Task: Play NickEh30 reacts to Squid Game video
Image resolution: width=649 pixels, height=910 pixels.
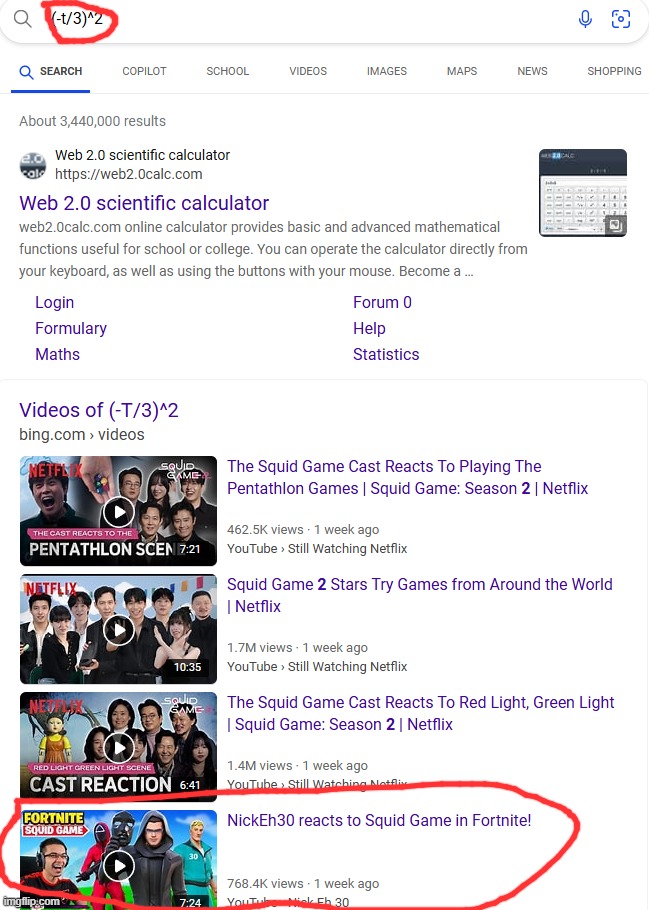Action: coord(118,863)
